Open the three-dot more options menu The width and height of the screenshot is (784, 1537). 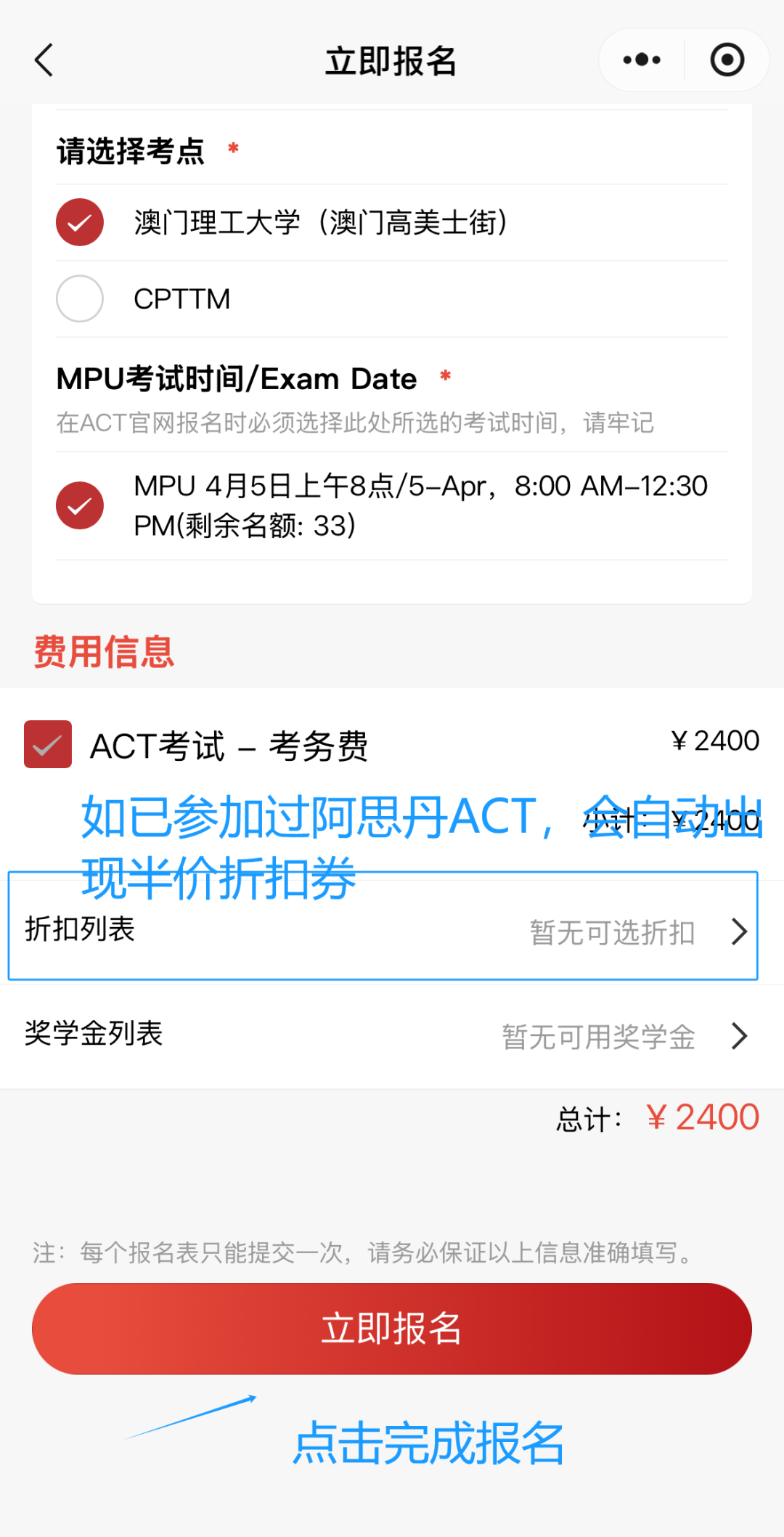(x=640, y=60)
